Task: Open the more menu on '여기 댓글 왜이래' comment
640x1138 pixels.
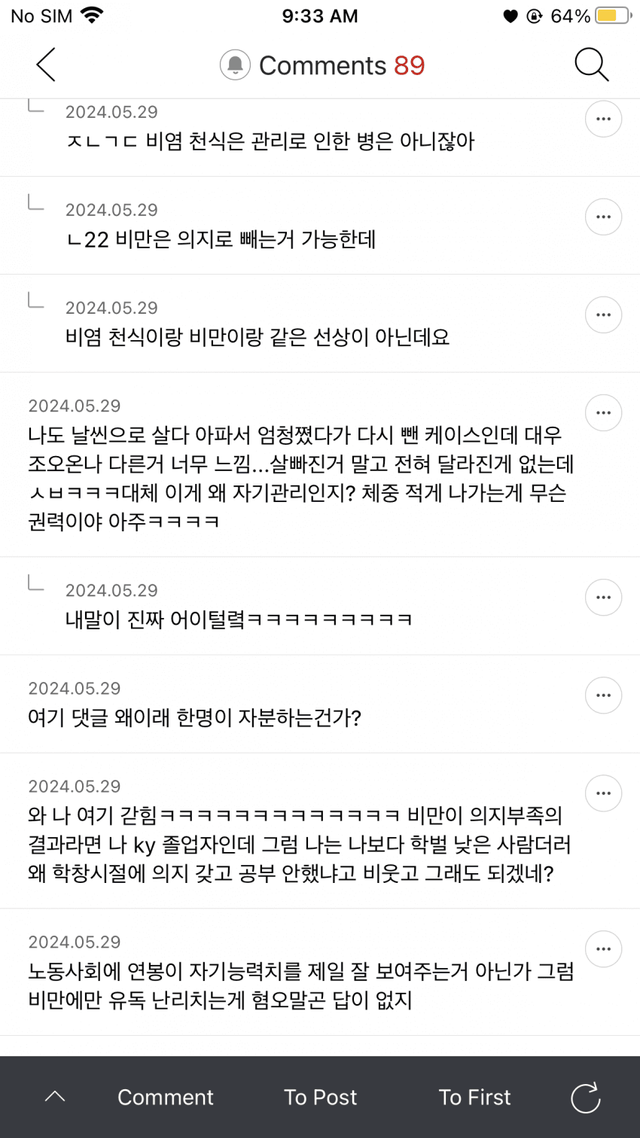Action: [603, 695]
